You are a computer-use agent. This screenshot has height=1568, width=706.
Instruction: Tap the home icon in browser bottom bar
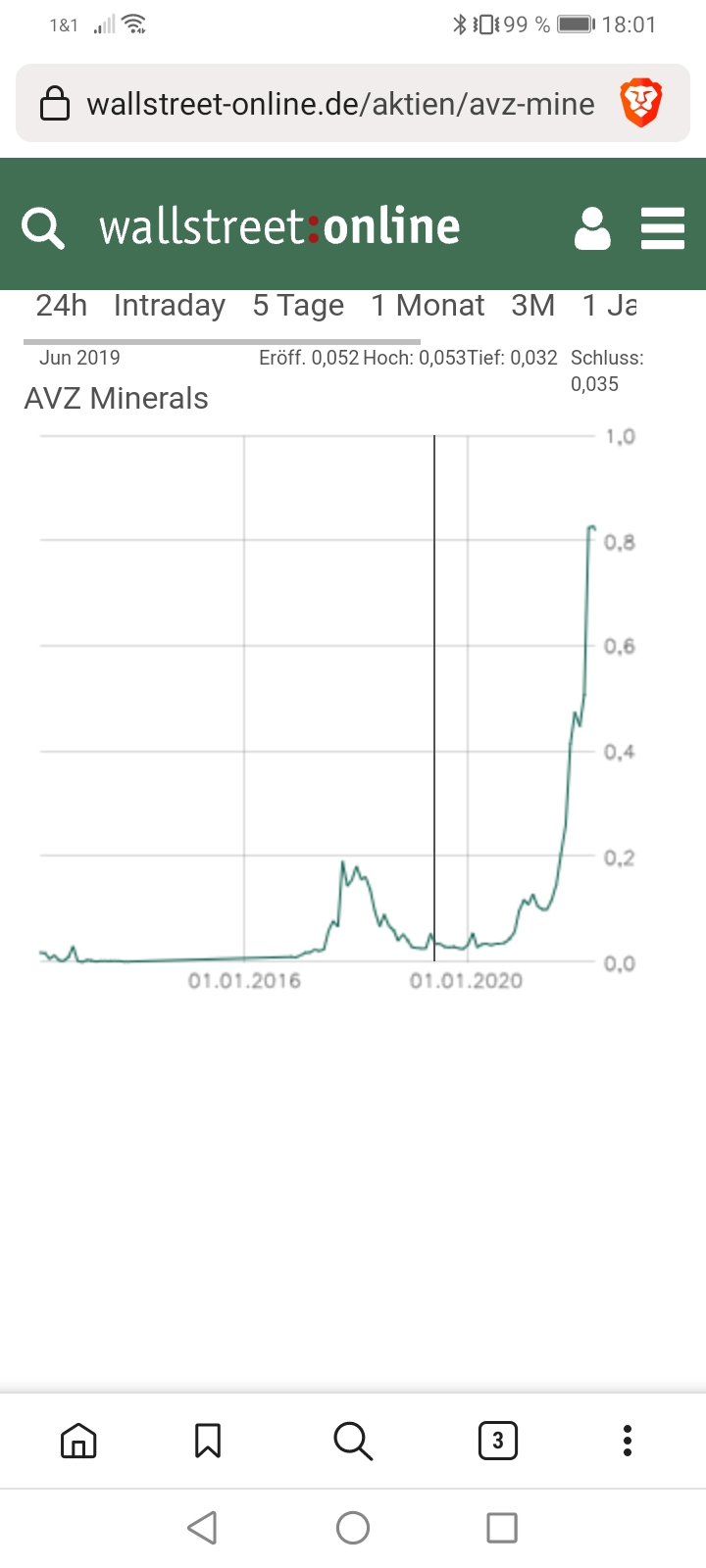click(x=78, y=1441)
